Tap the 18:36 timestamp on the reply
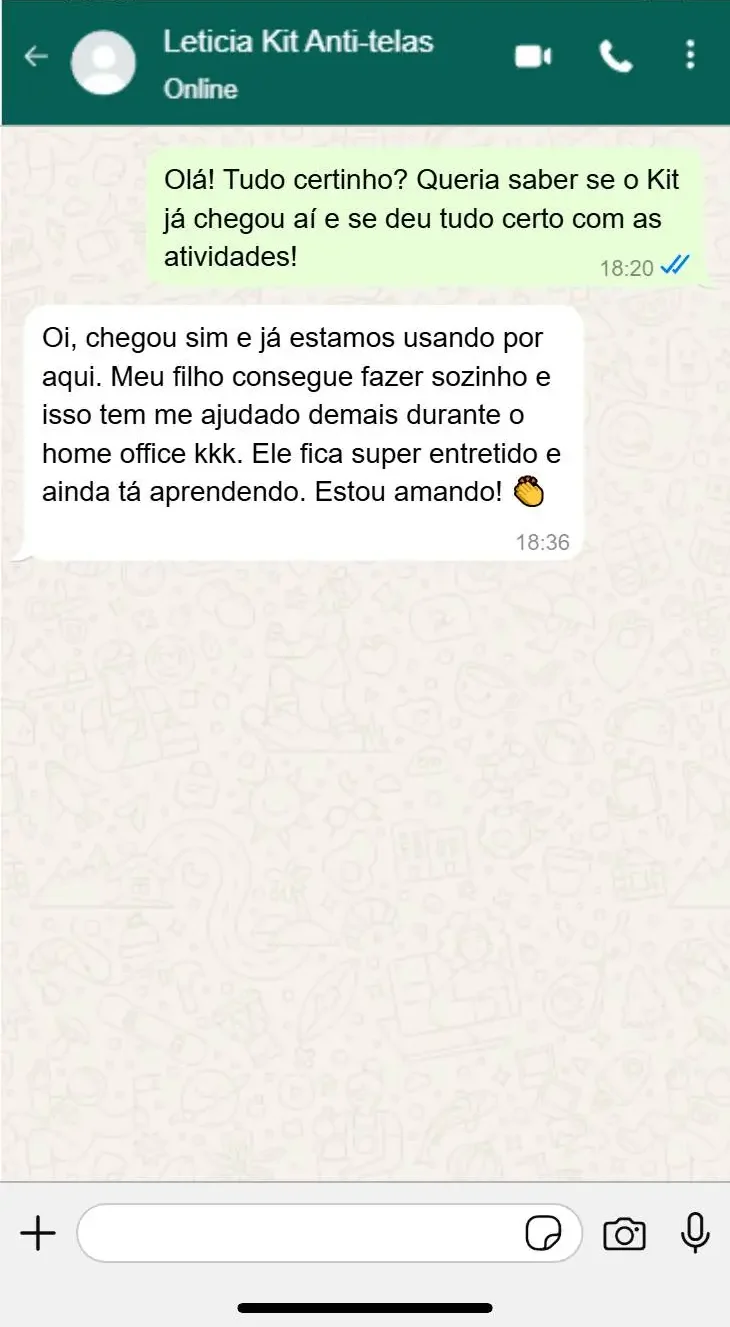This screenshot has height=1327, width=730. 542,542
